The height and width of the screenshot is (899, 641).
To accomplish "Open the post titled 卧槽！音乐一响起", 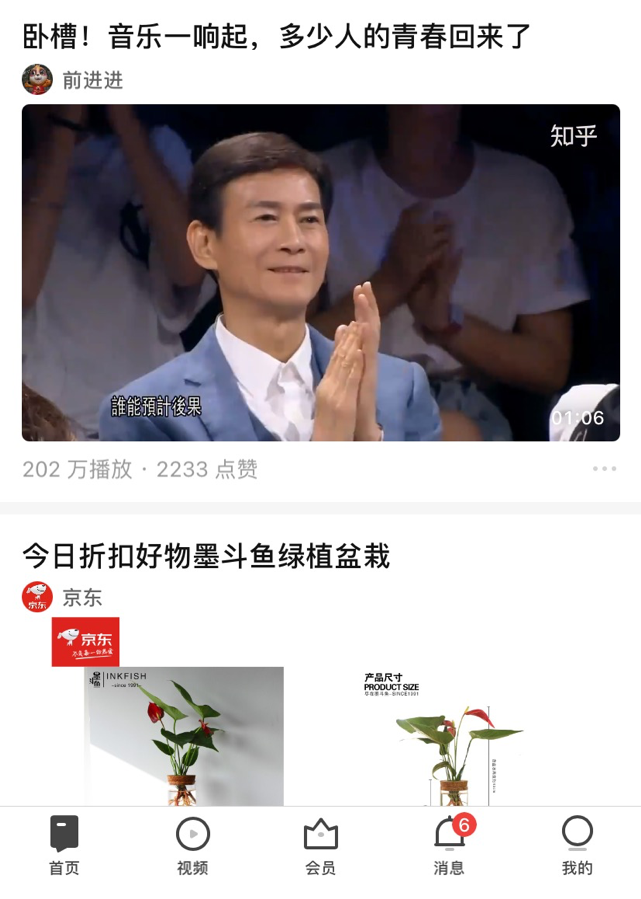I will tap(277, 37).
